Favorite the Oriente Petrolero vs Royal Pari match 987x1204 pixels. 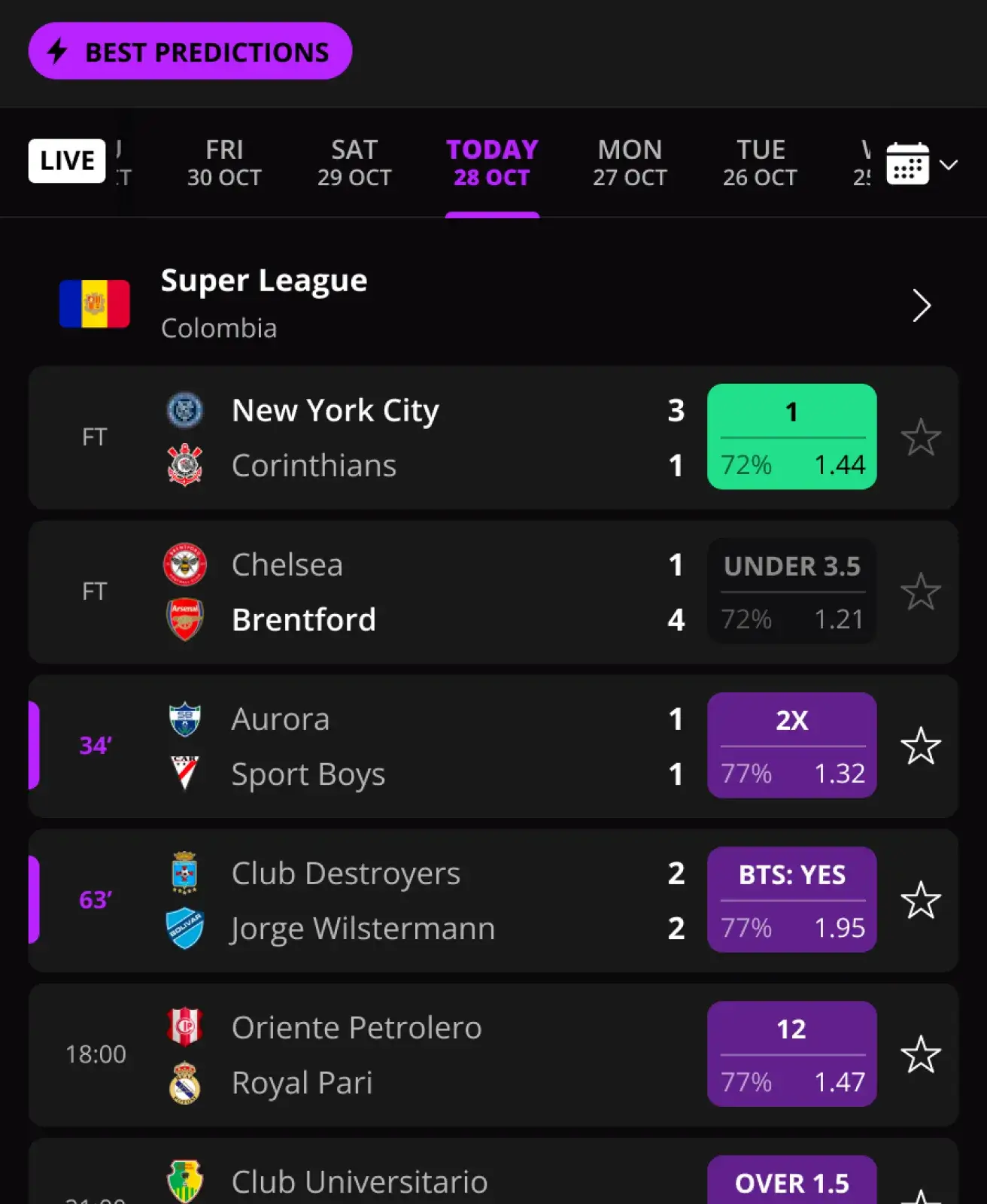(x=922, y=1053)
